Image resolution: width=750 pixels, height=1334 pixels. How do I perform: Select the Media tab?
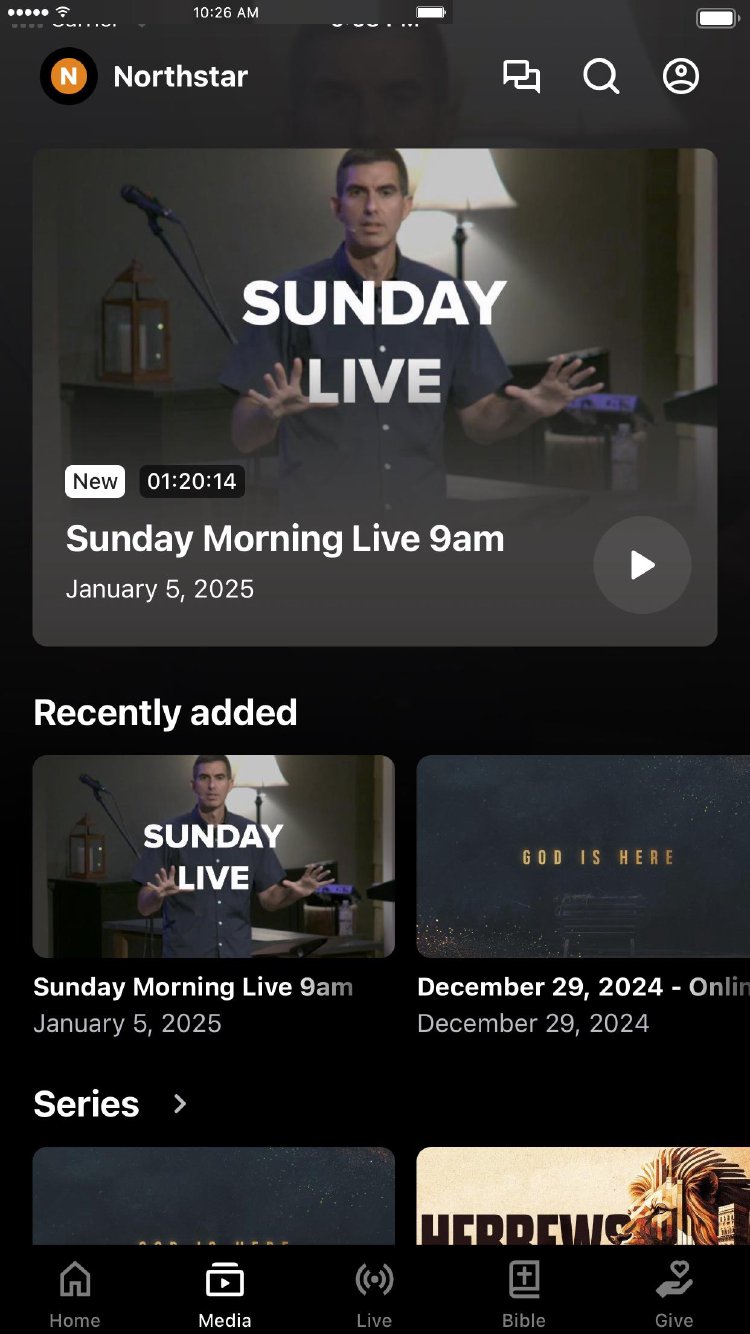click(x=225, y=1294)
